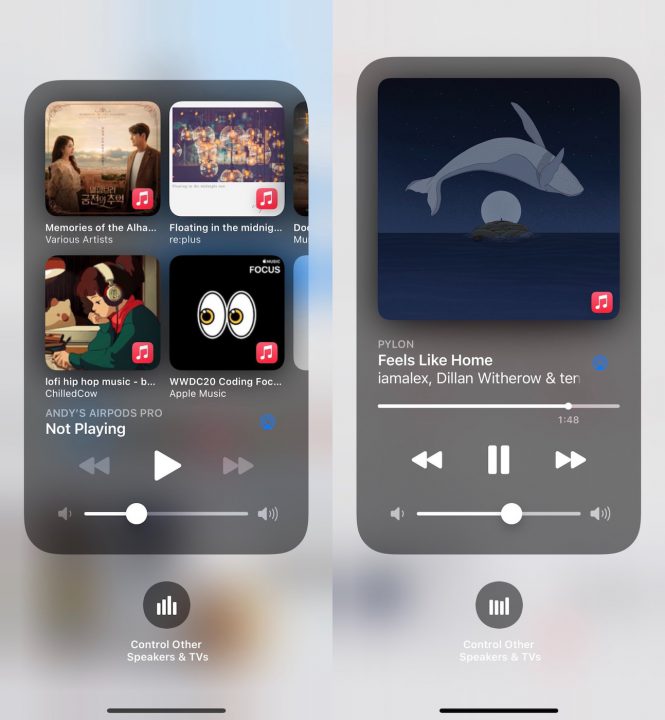This screenshot has height=720, width=665.
Task: Open Memories of the Alhambra album tile
Action: pos(102,159)
